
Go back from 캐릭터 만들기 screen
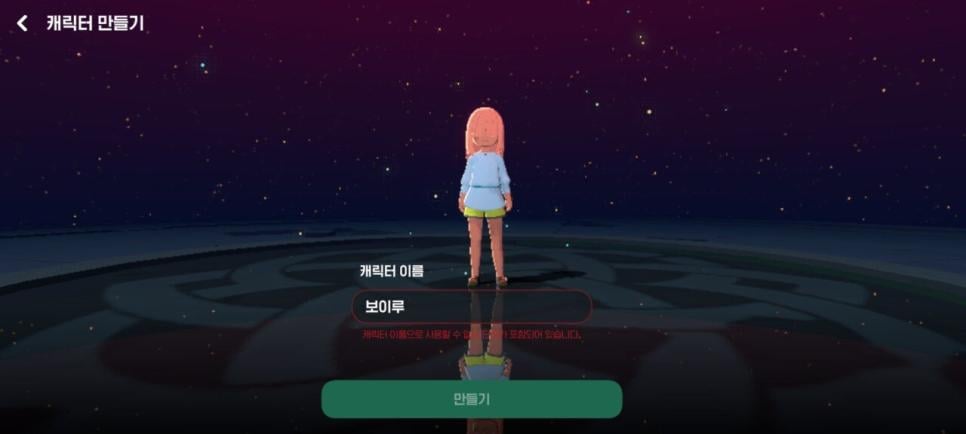point(23,23)
